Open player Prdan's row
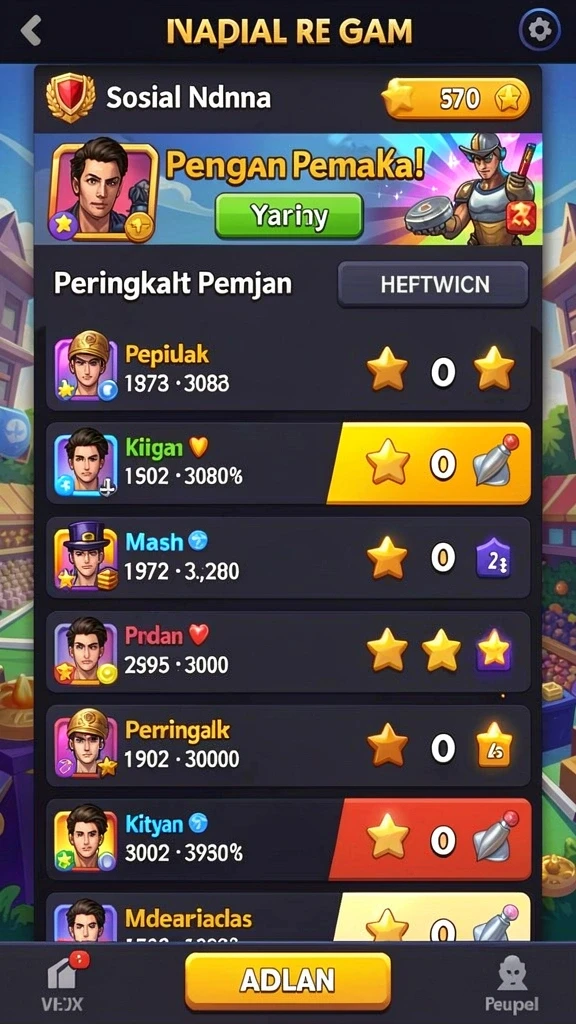This screenshot has width=576, height=1024. 288,652
